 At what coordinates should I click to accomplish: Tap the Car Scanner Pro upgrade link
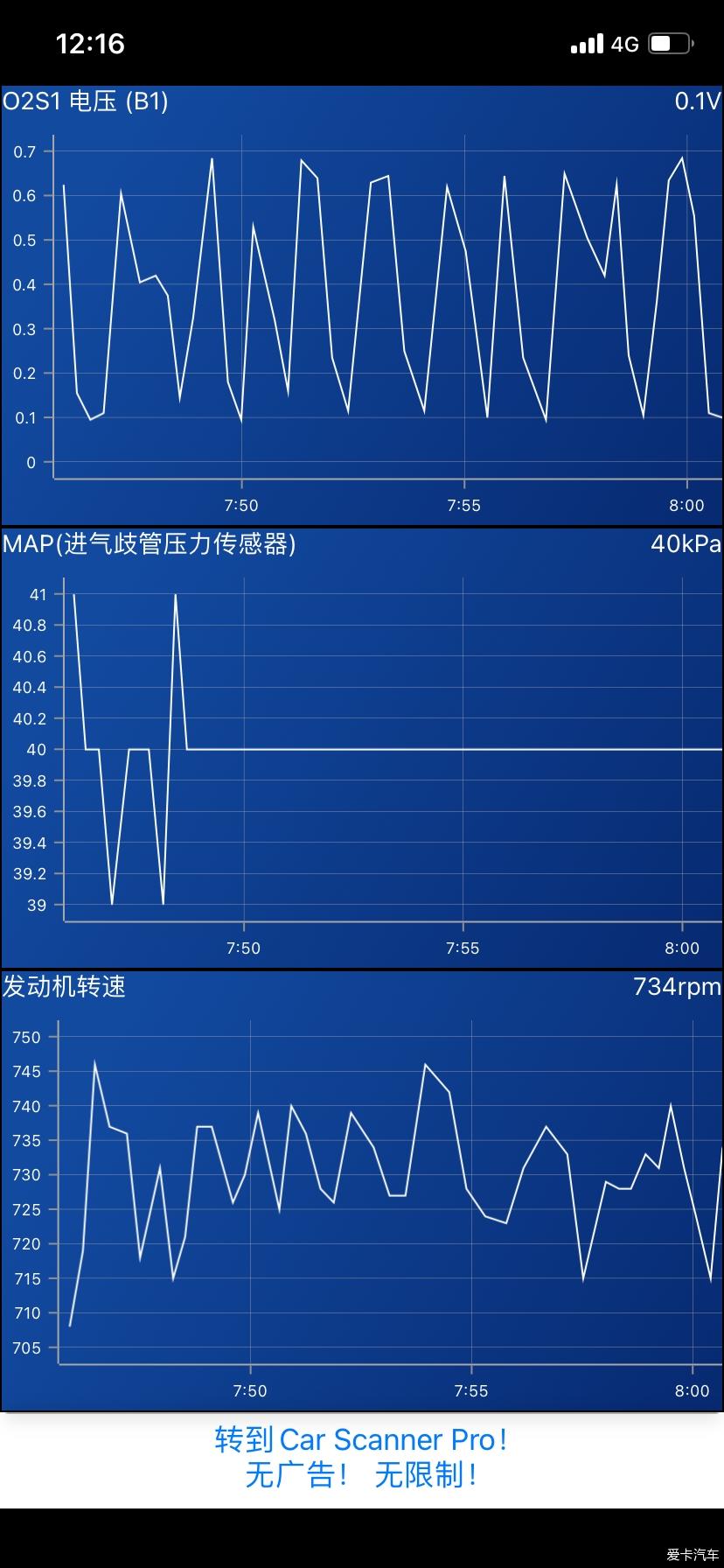(x=362, y=1457)
